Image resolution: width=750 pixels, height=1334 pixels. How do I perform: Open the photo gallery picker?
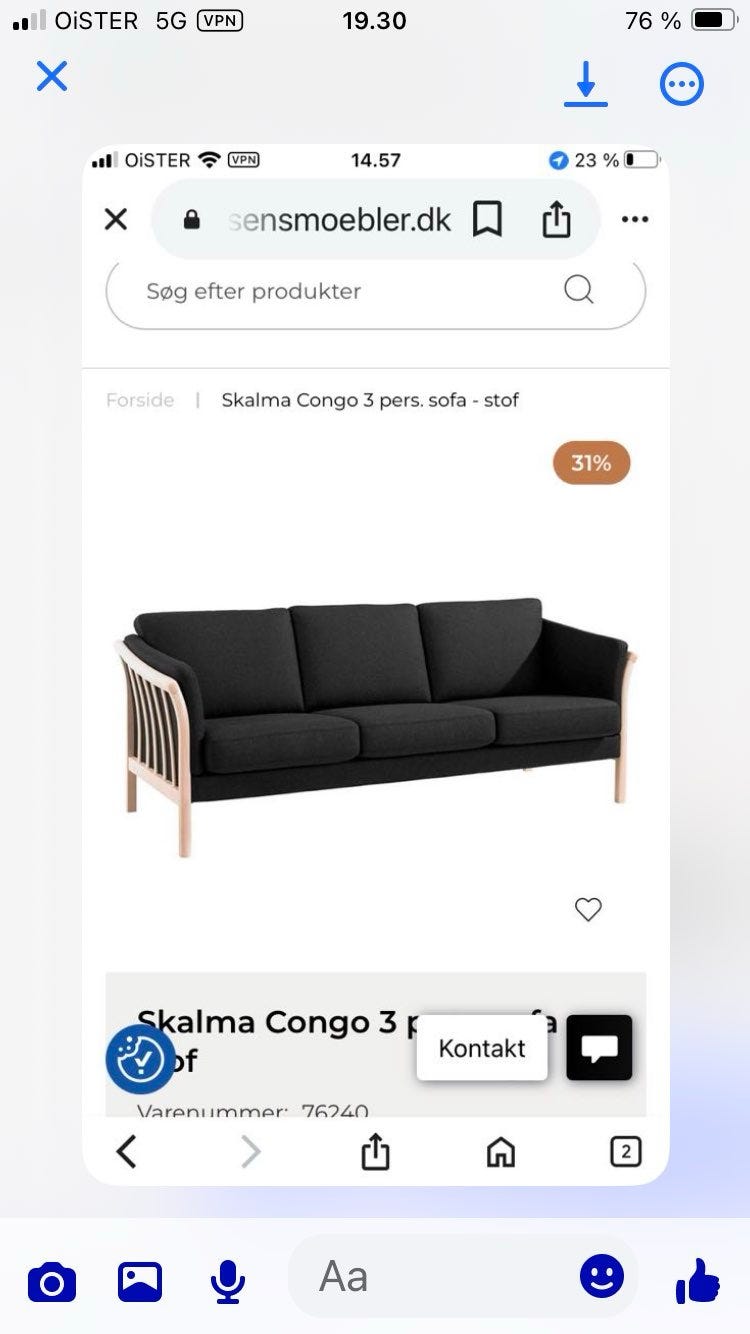tap(140, 1281)
